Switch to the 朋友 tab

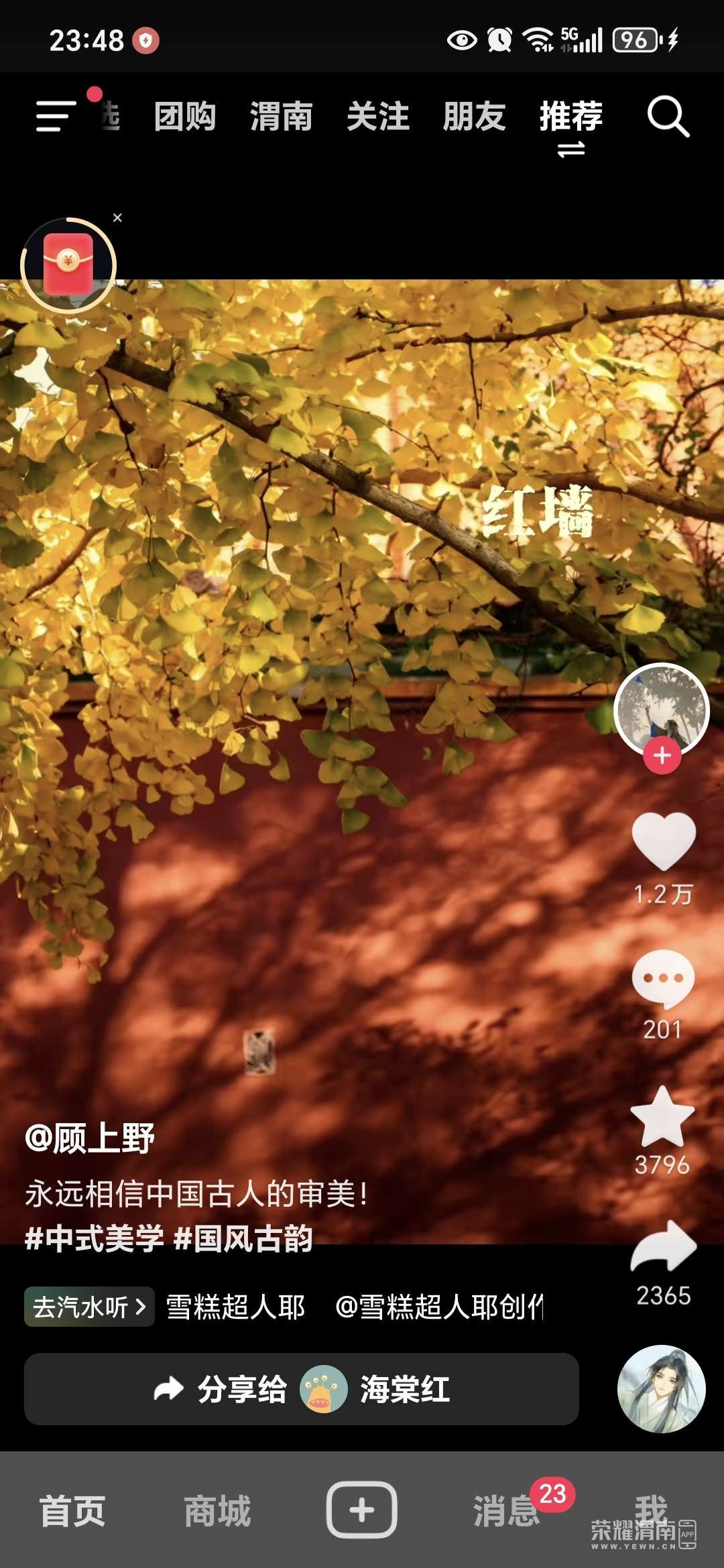tap(474, 117)
